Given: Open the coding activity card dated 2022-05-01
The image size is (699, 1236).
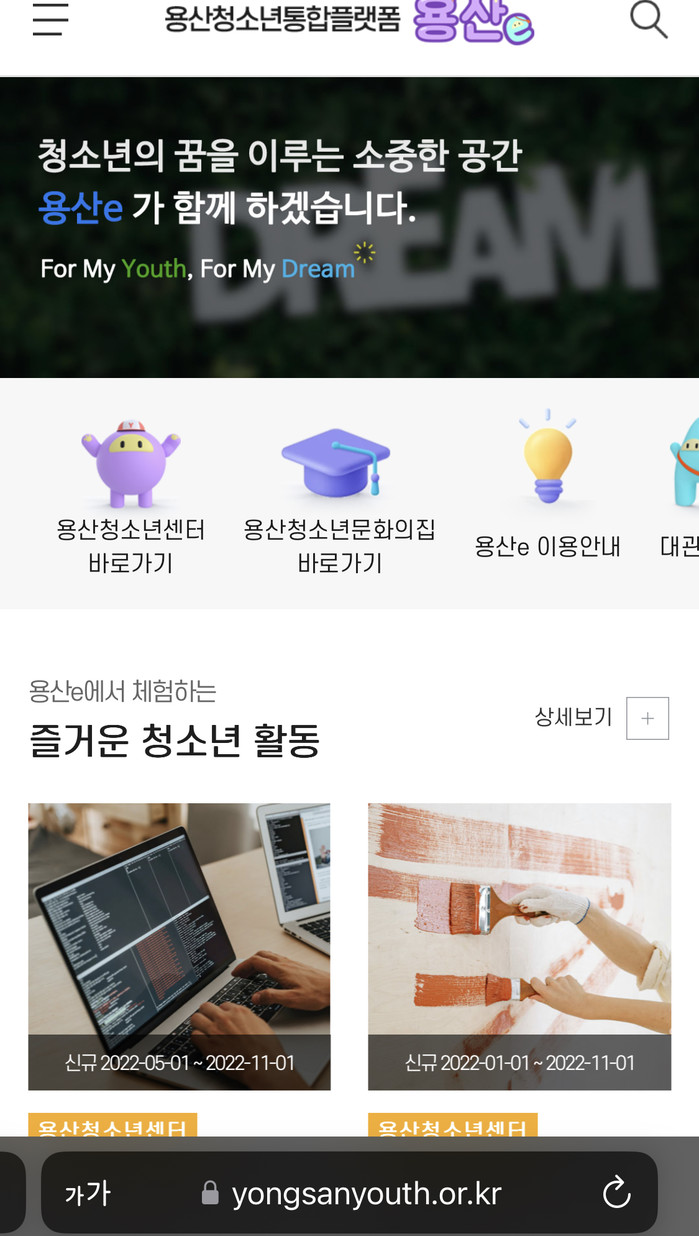Looking at the screenshot, I should 179,946.
